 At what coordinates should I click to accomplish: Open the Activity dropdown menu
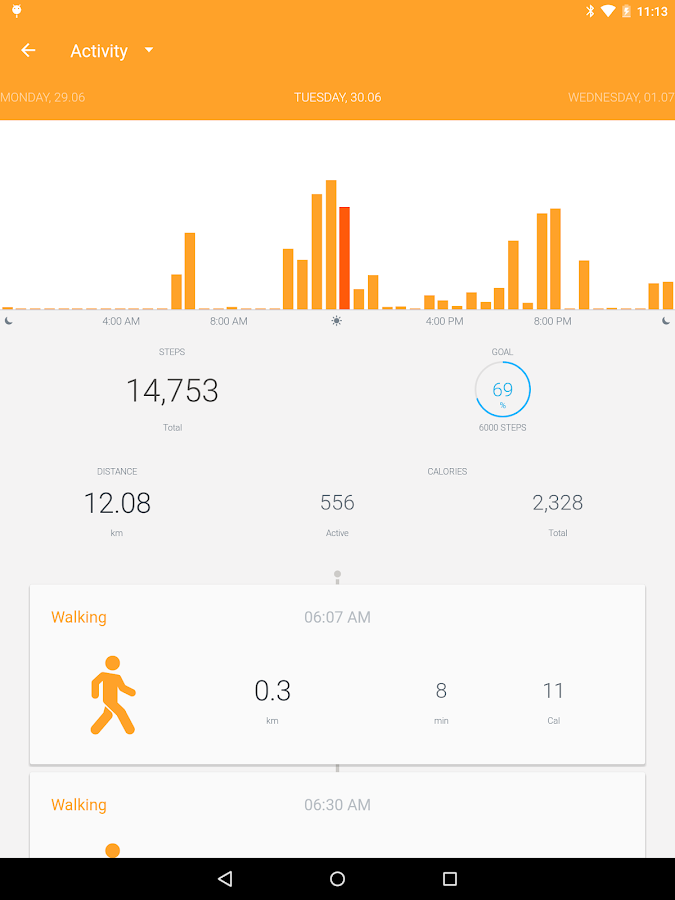[x=112, y=51]
